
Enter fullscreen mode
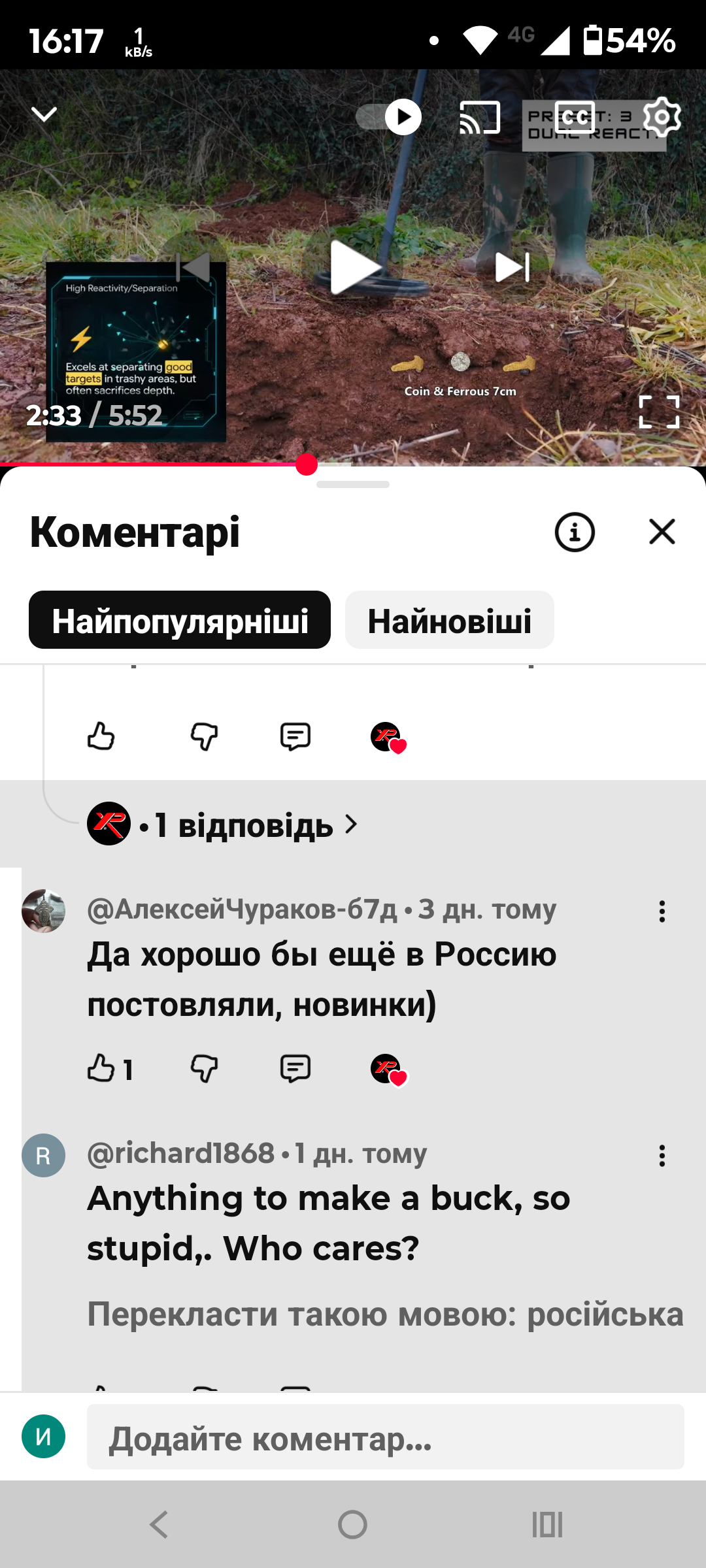click(x=659, y=412)
